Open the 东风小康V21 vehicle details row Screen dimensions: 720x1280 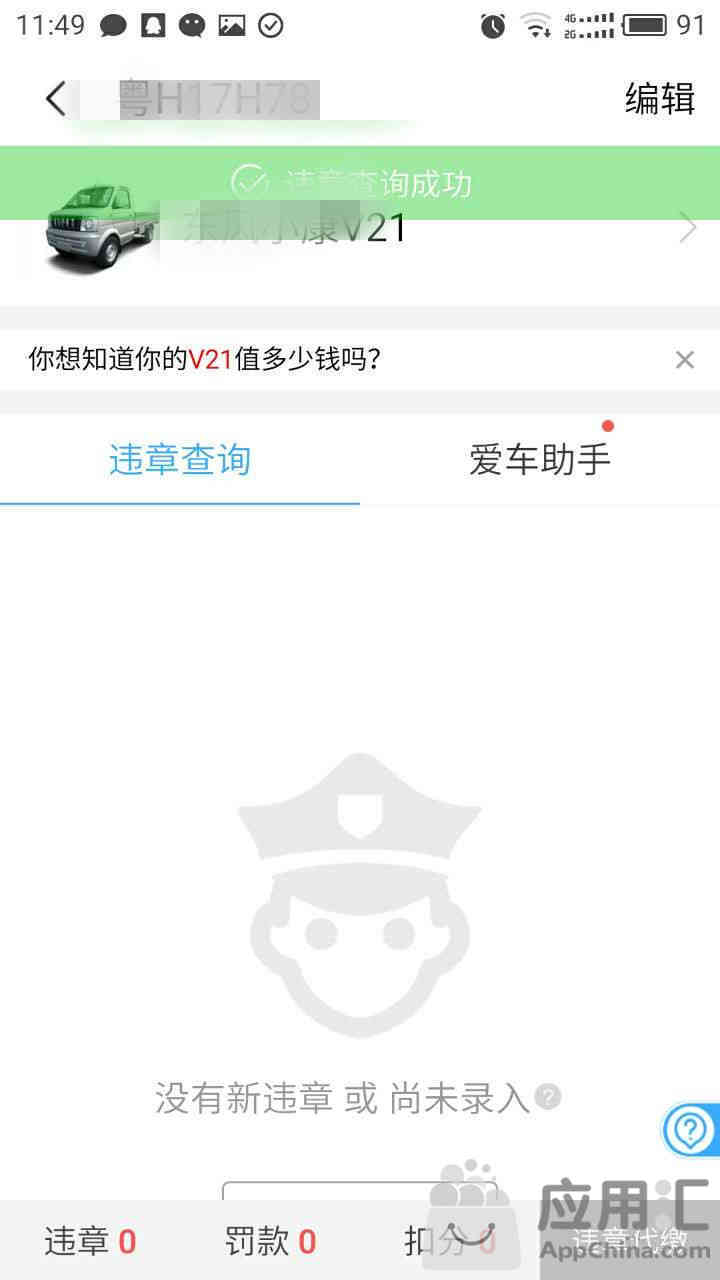click(x=360, y=230)
